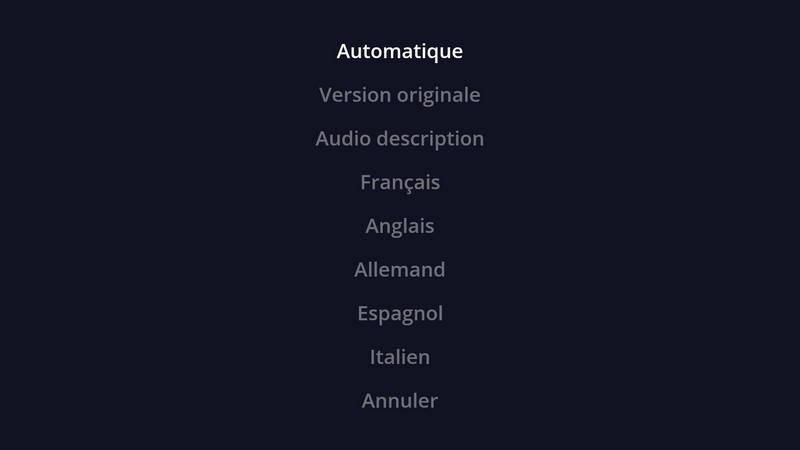Viewport: 800px width, 450px height.
Task: Set audio language to Italien
Action: (399, 357)
